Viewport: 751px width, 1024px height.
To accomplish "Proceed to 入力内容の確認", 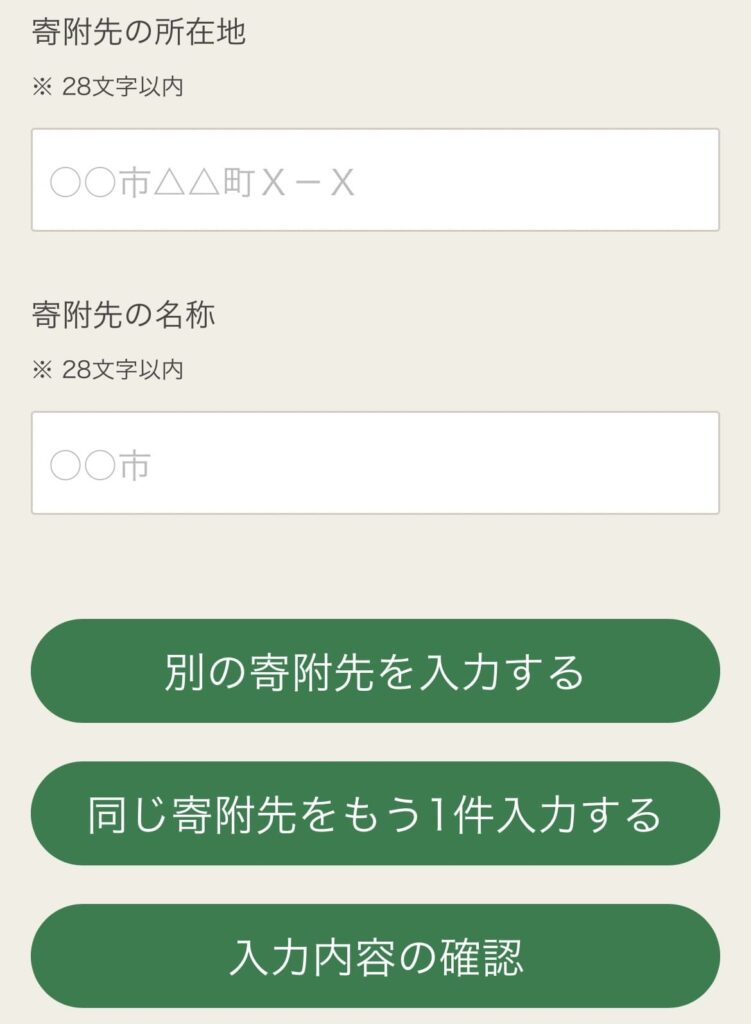I will (x=375, y=956).
